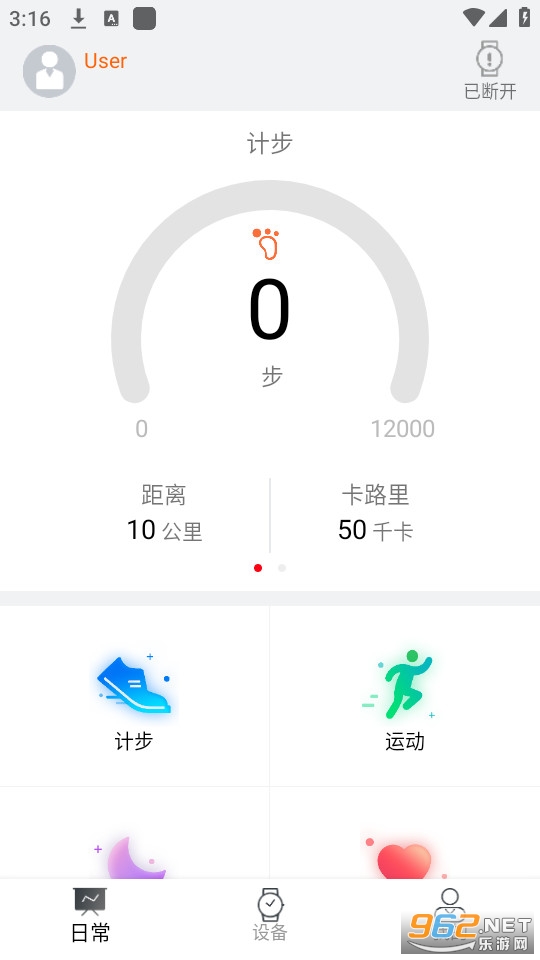This screenshot has height=960, width=540.
Task: Switch to the 日常 tab
Action: pos(90,916)
